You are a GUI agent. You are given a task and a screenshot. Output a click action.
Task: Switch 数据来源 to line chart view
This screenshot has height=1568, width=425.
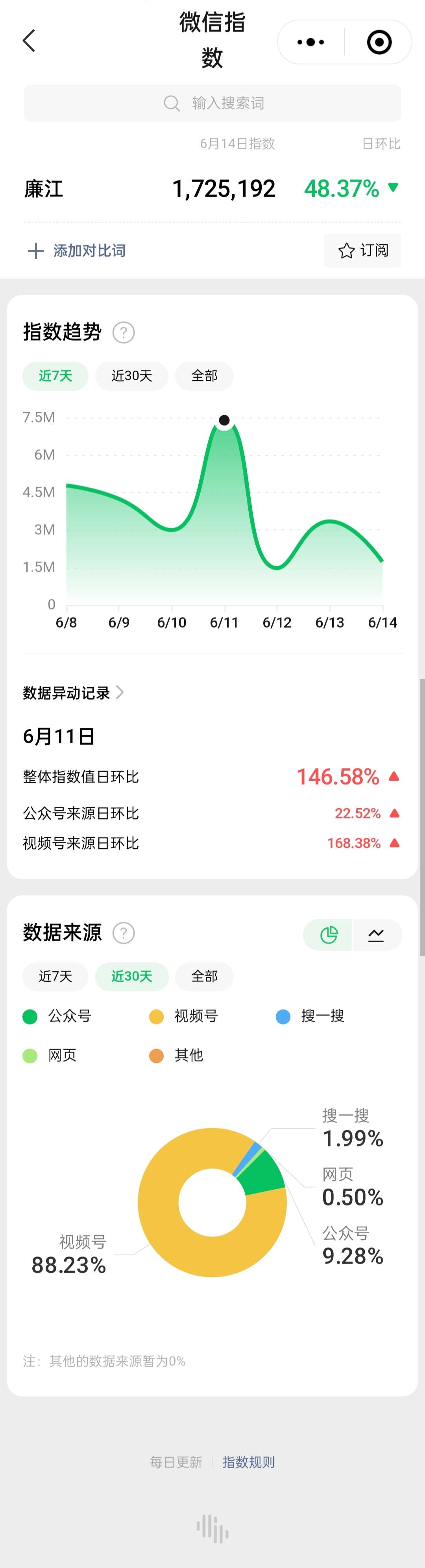pyautogui.click(x=376, y=934)
